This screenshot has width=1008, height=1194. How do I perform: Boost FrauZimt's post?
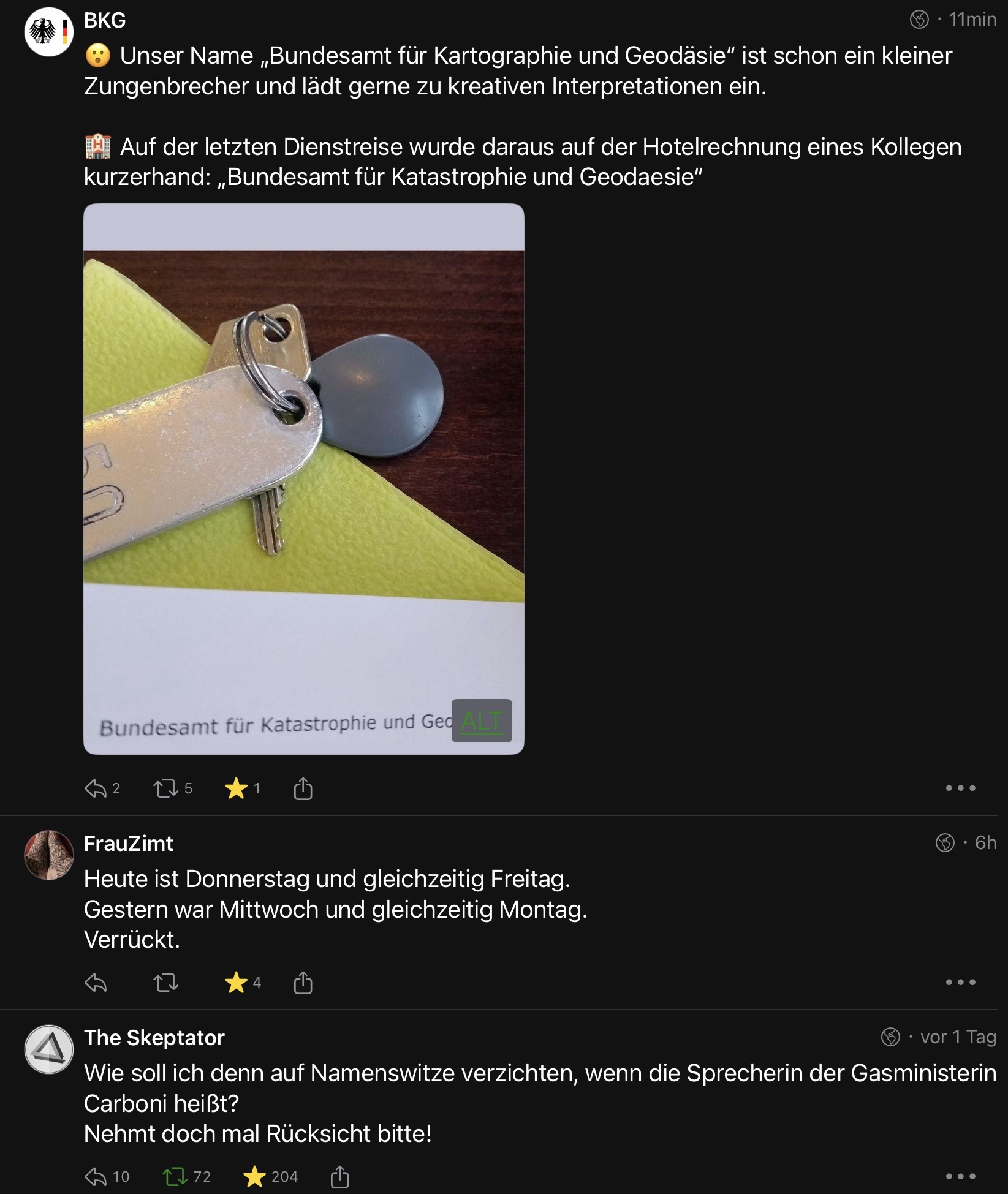(165, 983)
